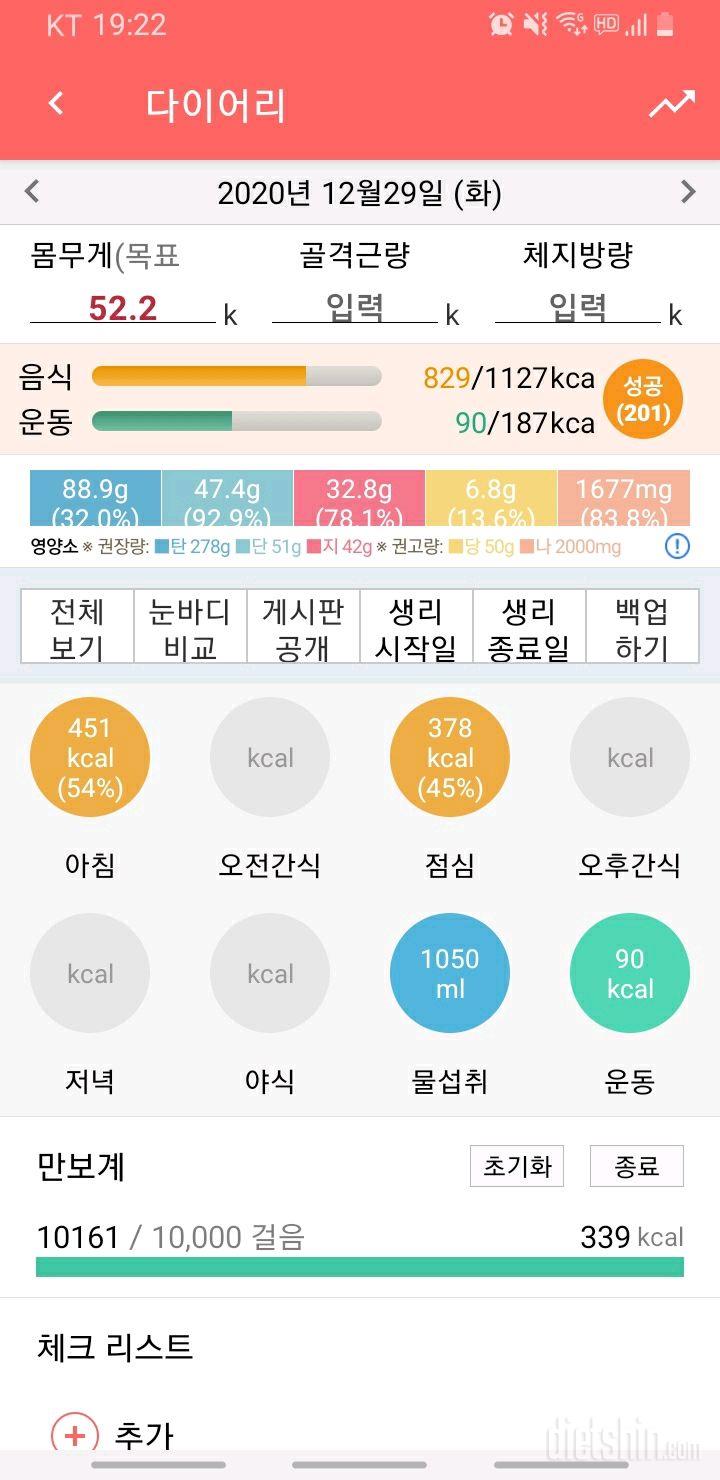Enter 체지방량 value
720x1480 pixels.
(578, 308)
